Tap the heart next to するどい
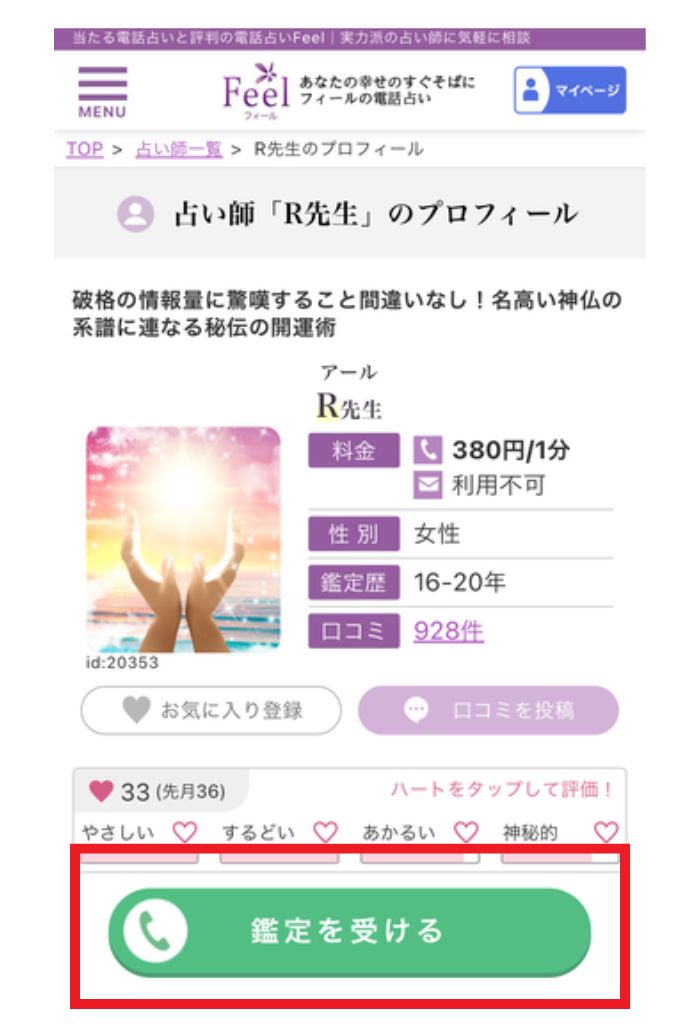The width and height of the screenshot is (700, 1024). [x=325, y=832]
